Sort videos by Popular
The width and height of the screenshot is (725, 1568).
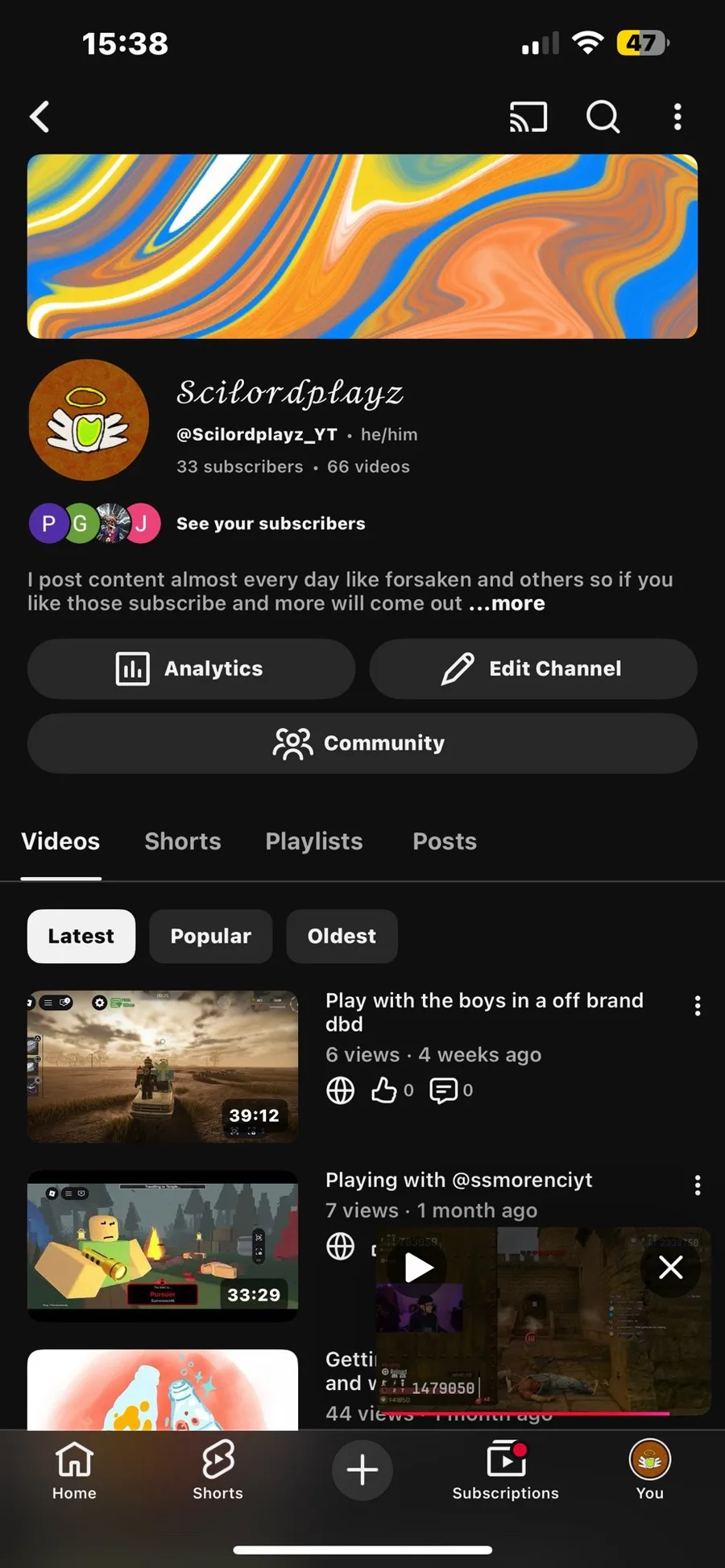[x=210, y=936]
